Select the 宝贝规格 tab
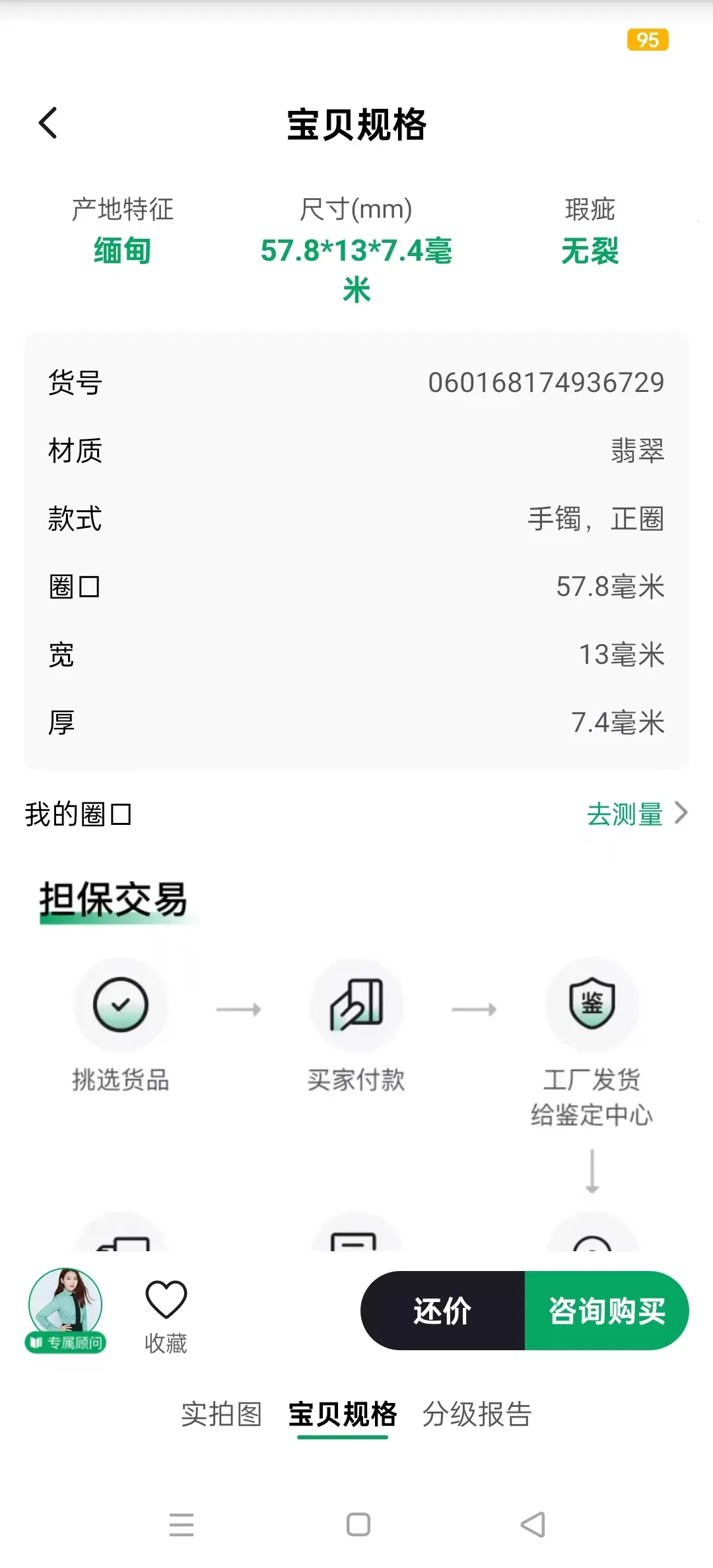 coord(343,1414)
